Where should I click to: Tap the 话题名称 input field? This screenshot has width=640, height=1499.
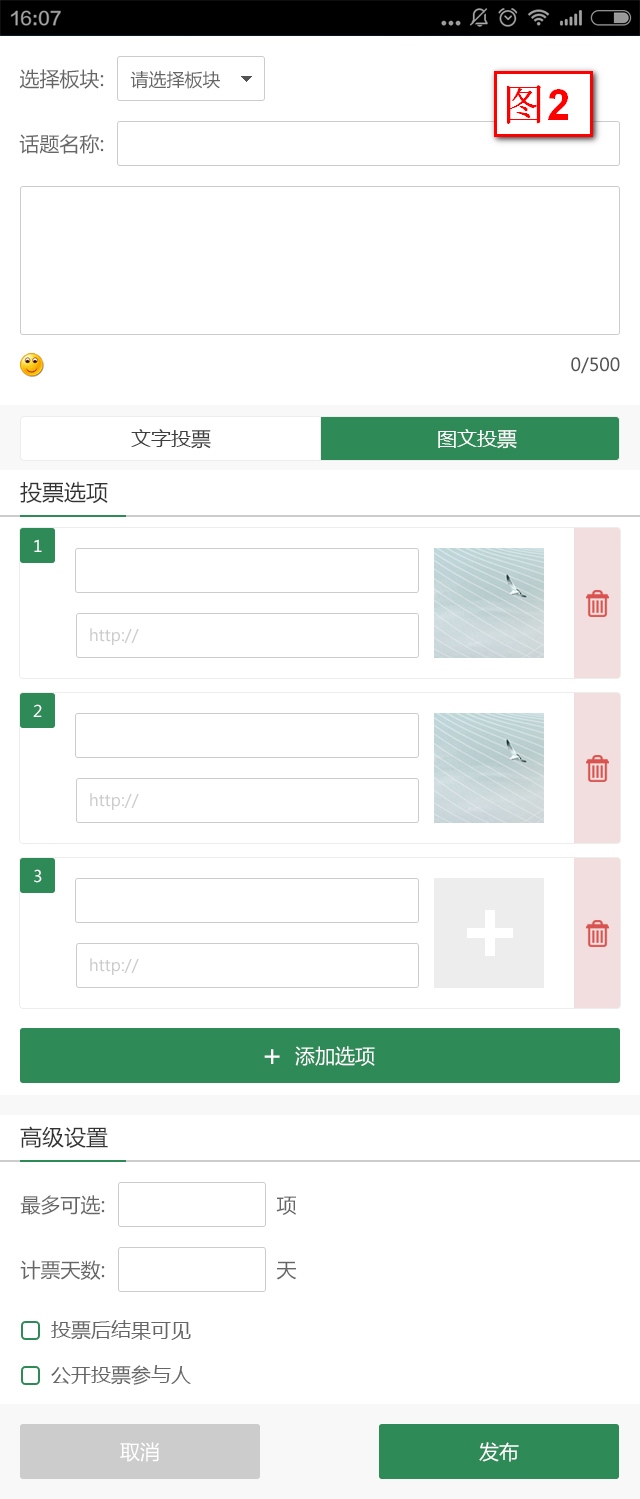(368, 144)
